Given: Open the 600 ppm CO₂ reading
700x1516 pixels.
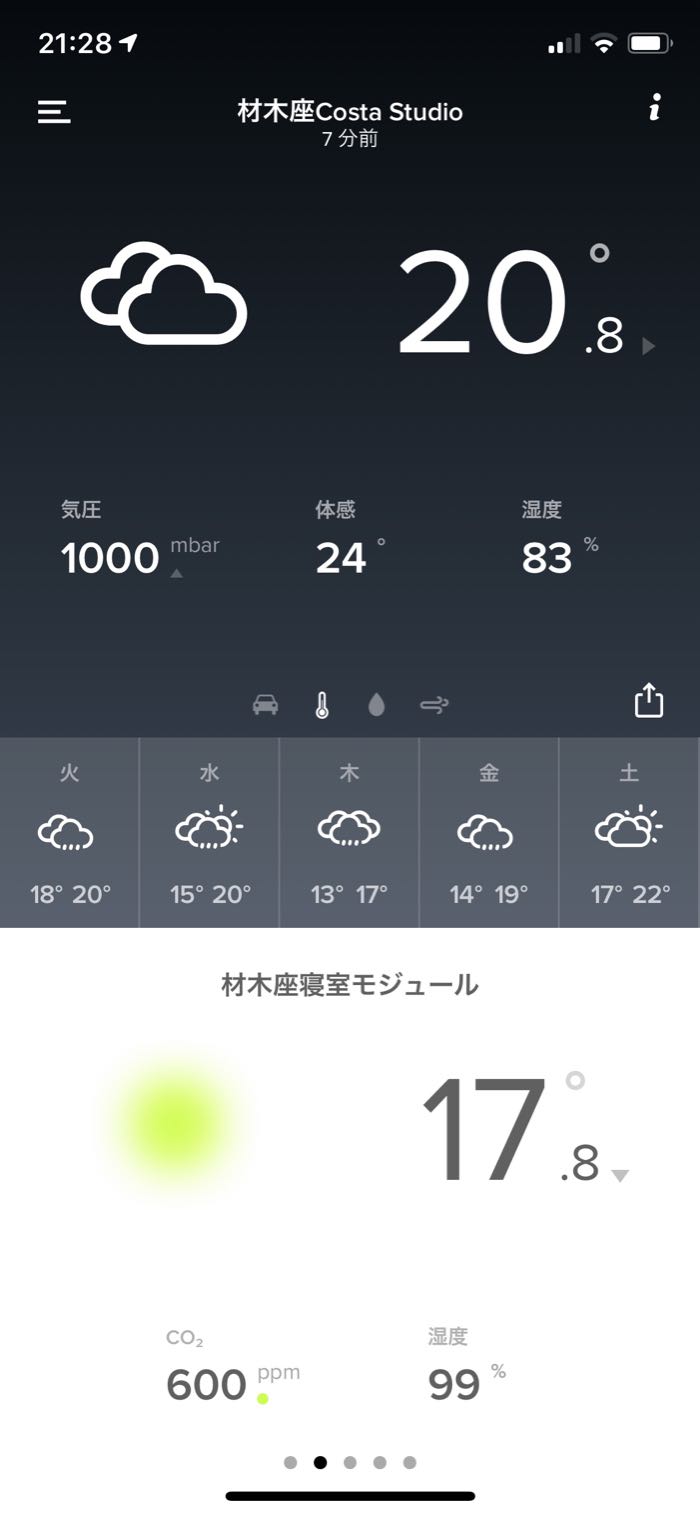Looking at the screenshot, I should click(207, 1384).
